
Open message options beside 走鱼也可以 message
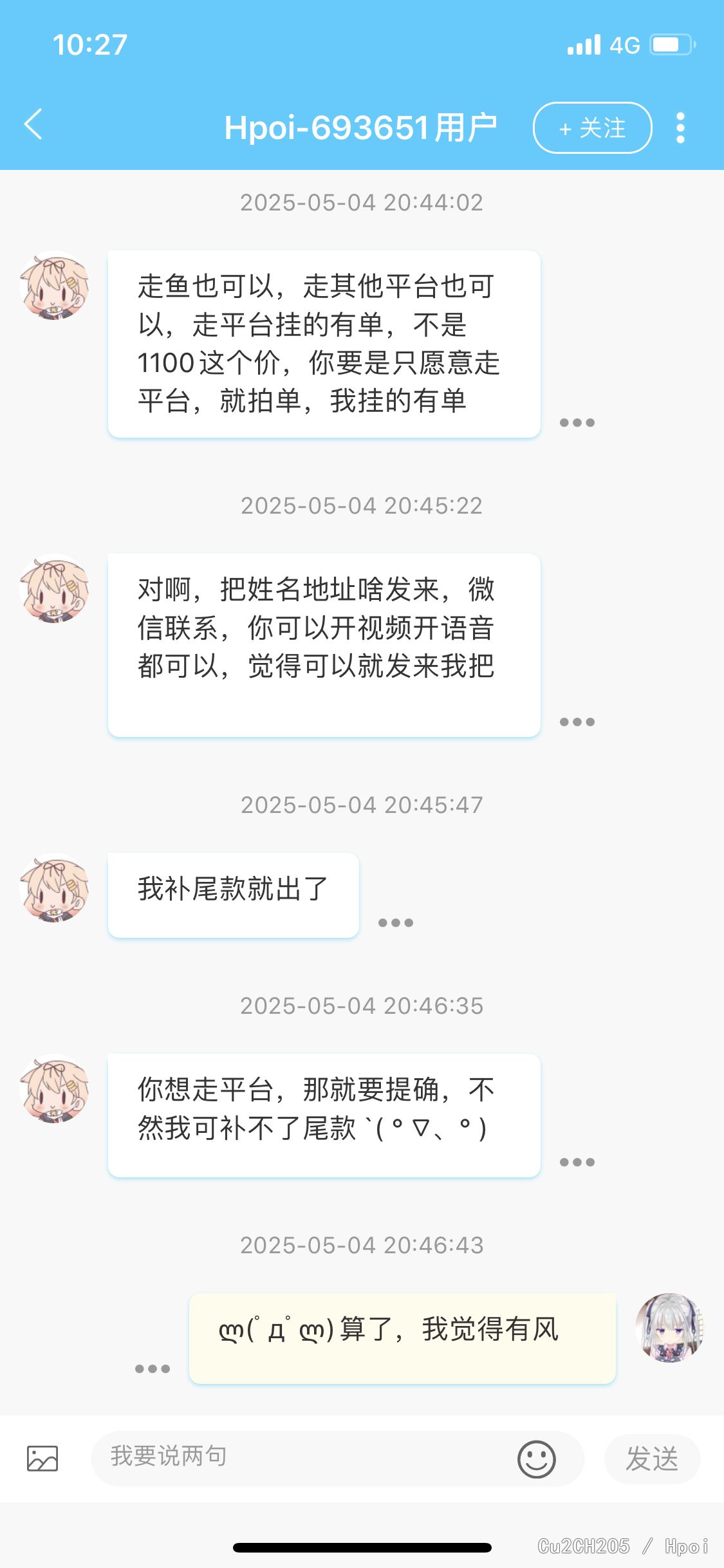pos(577,423)
